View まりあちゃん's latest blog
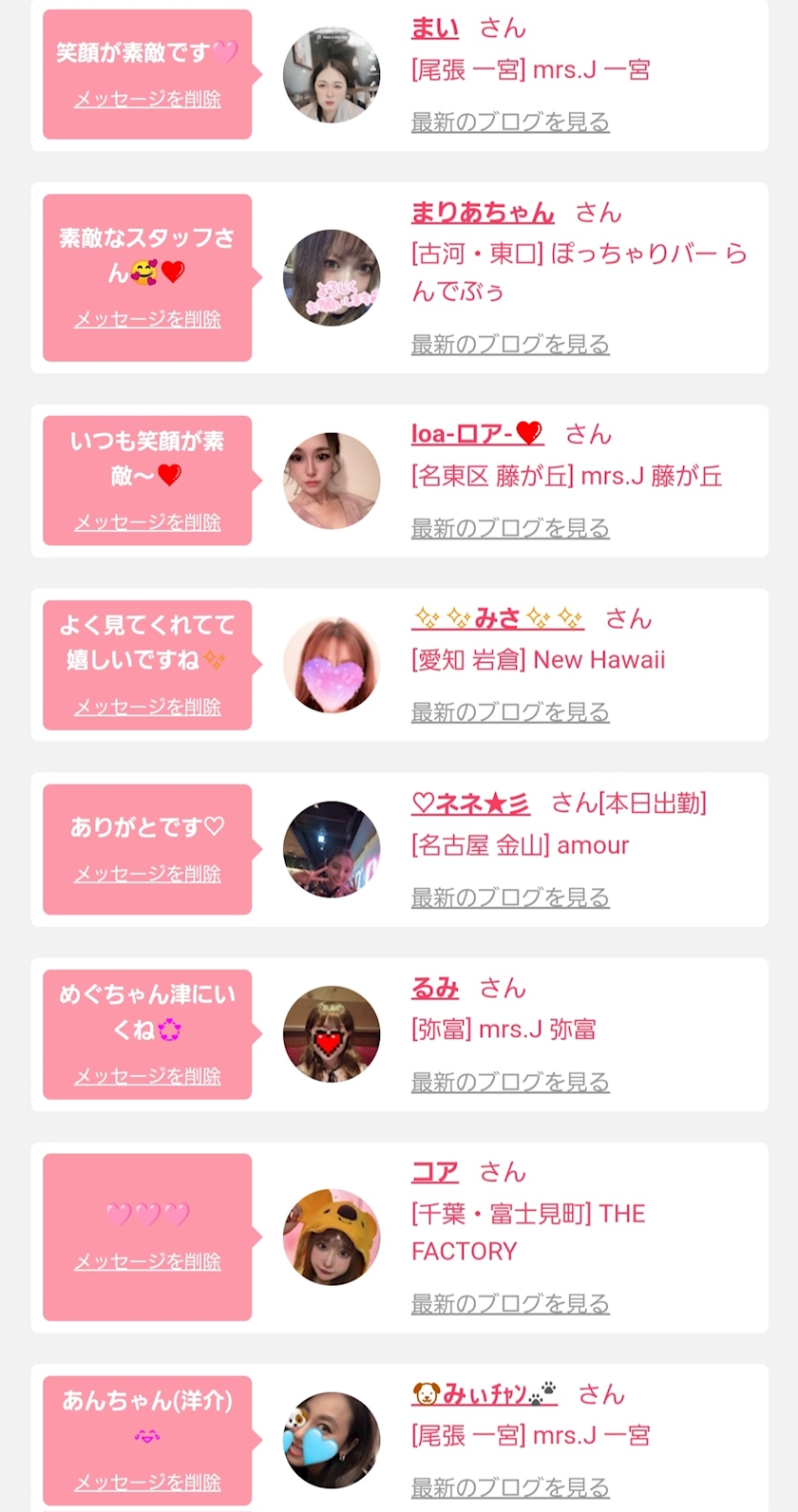 pyautogui.click(x=509, y=344)
